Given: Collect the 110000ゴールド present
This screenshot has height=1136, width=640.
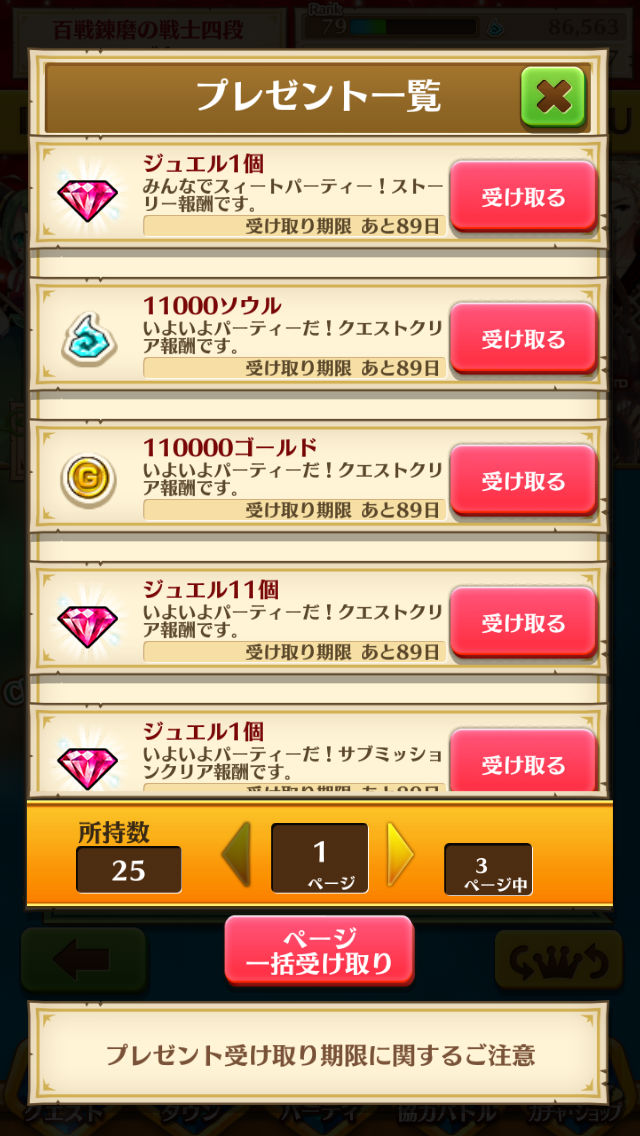Looking at the screenshot, I should point(523,481).
